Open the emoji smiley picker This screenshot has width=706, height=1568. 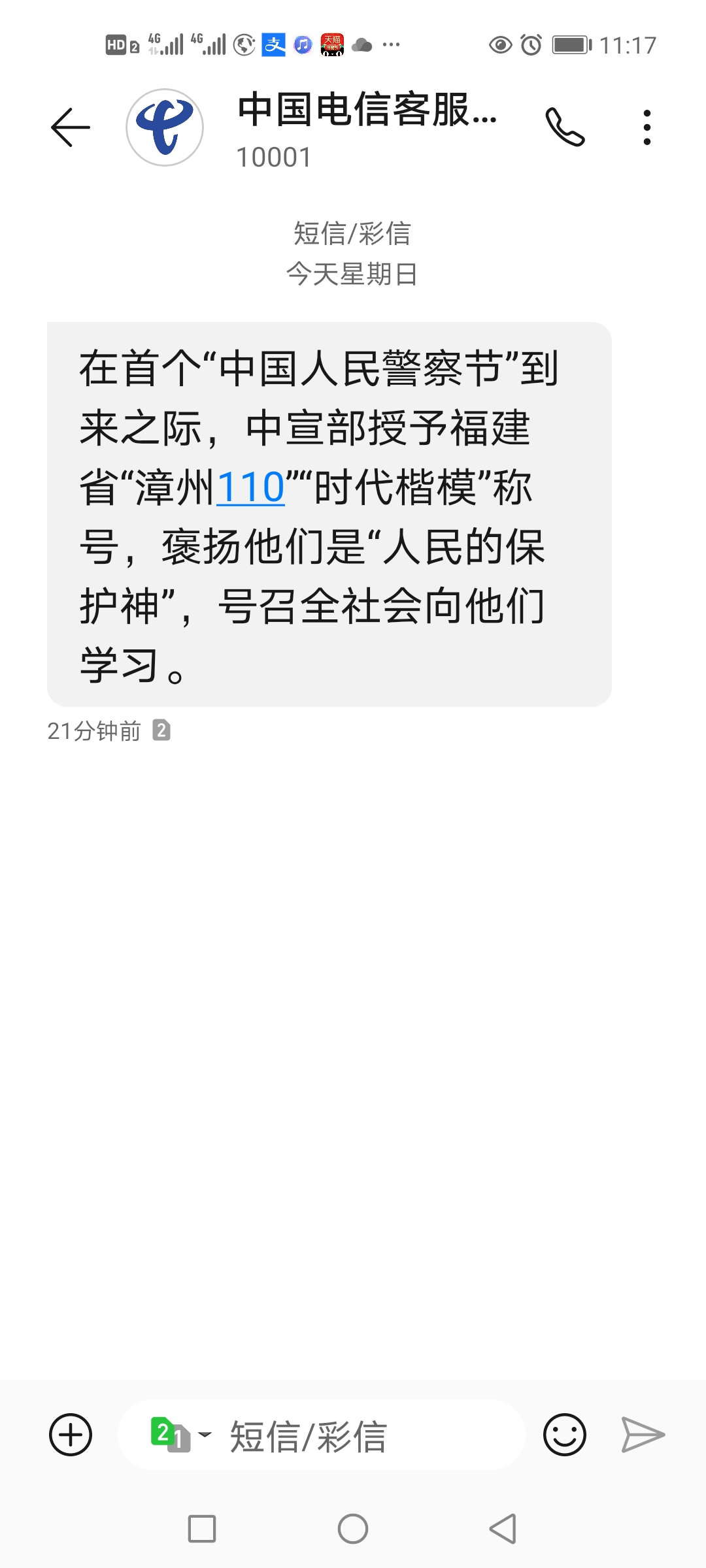click(x=564, y=1435)
